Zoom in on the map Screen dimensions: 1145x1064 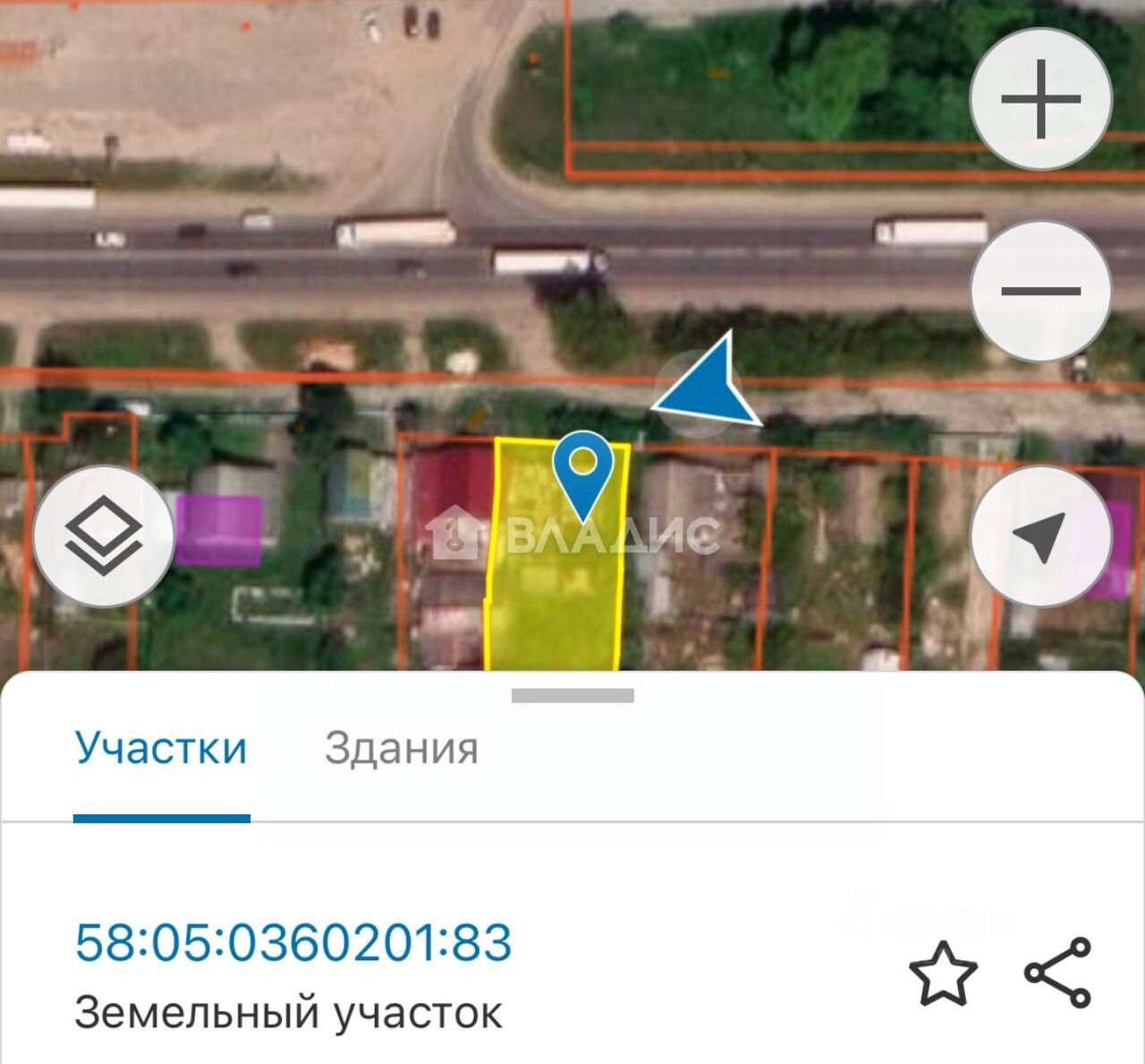coord(1040,98)
